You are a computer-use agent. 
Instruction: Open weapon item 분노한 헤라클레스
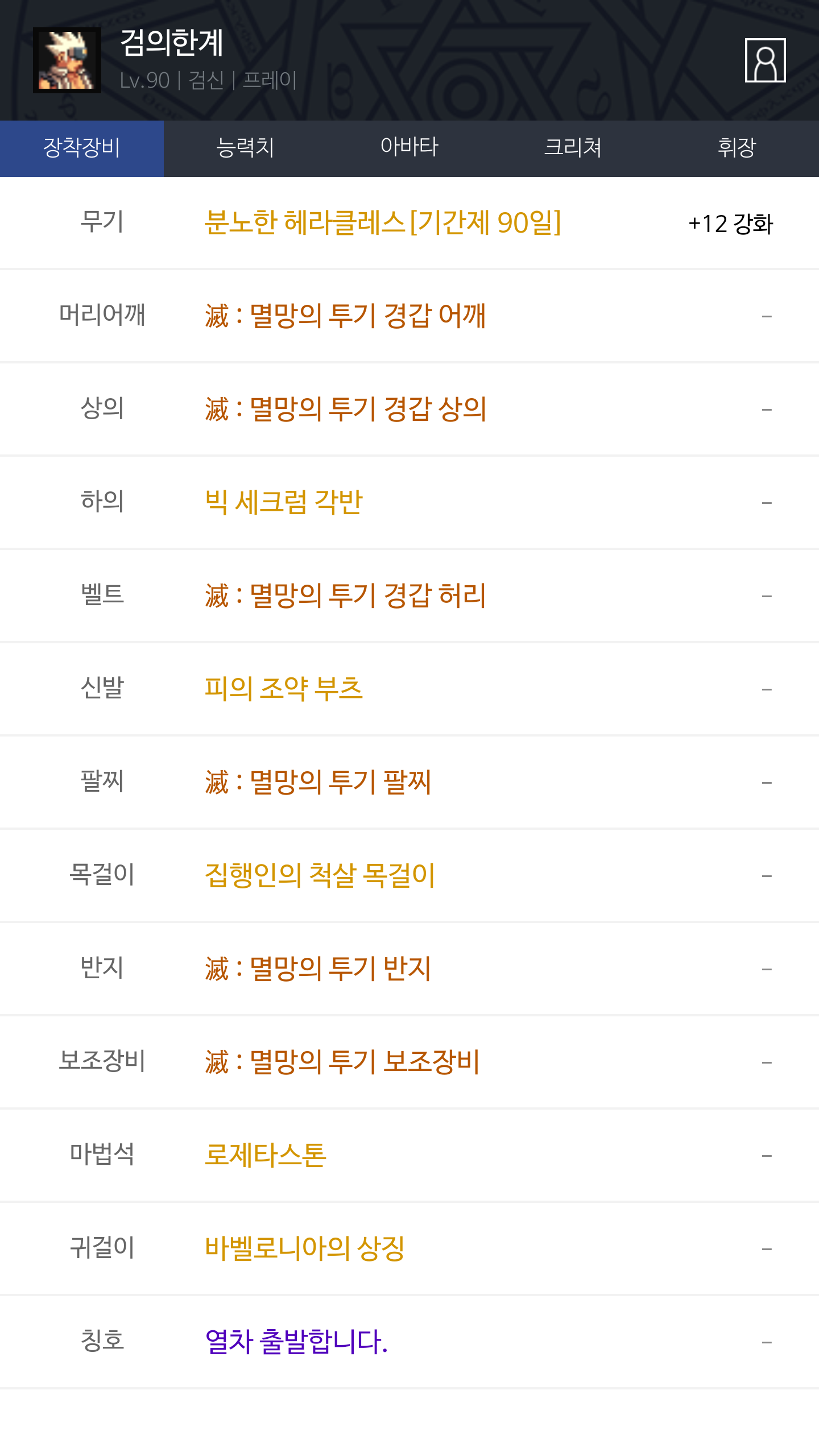(383, 222)
